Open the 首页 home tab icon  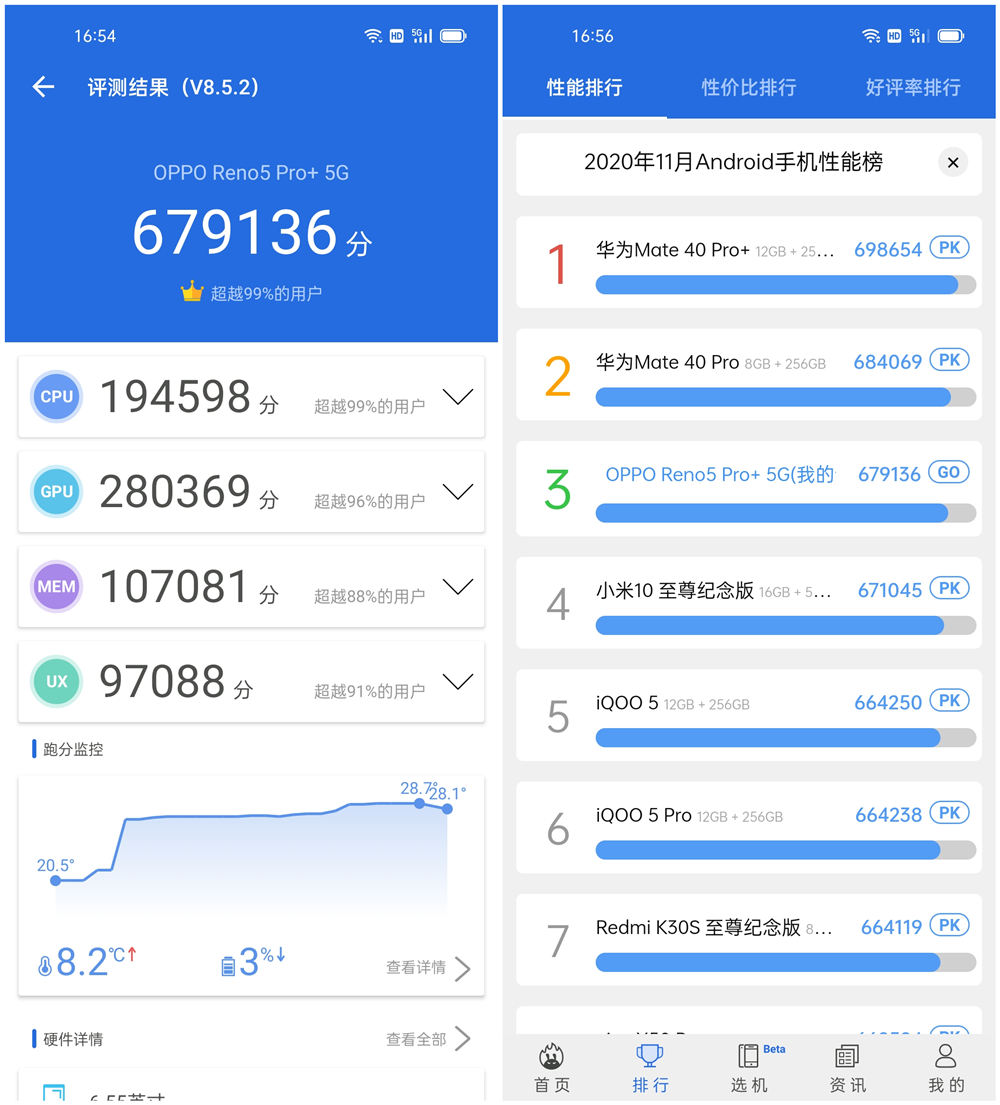click(551, 1057)
